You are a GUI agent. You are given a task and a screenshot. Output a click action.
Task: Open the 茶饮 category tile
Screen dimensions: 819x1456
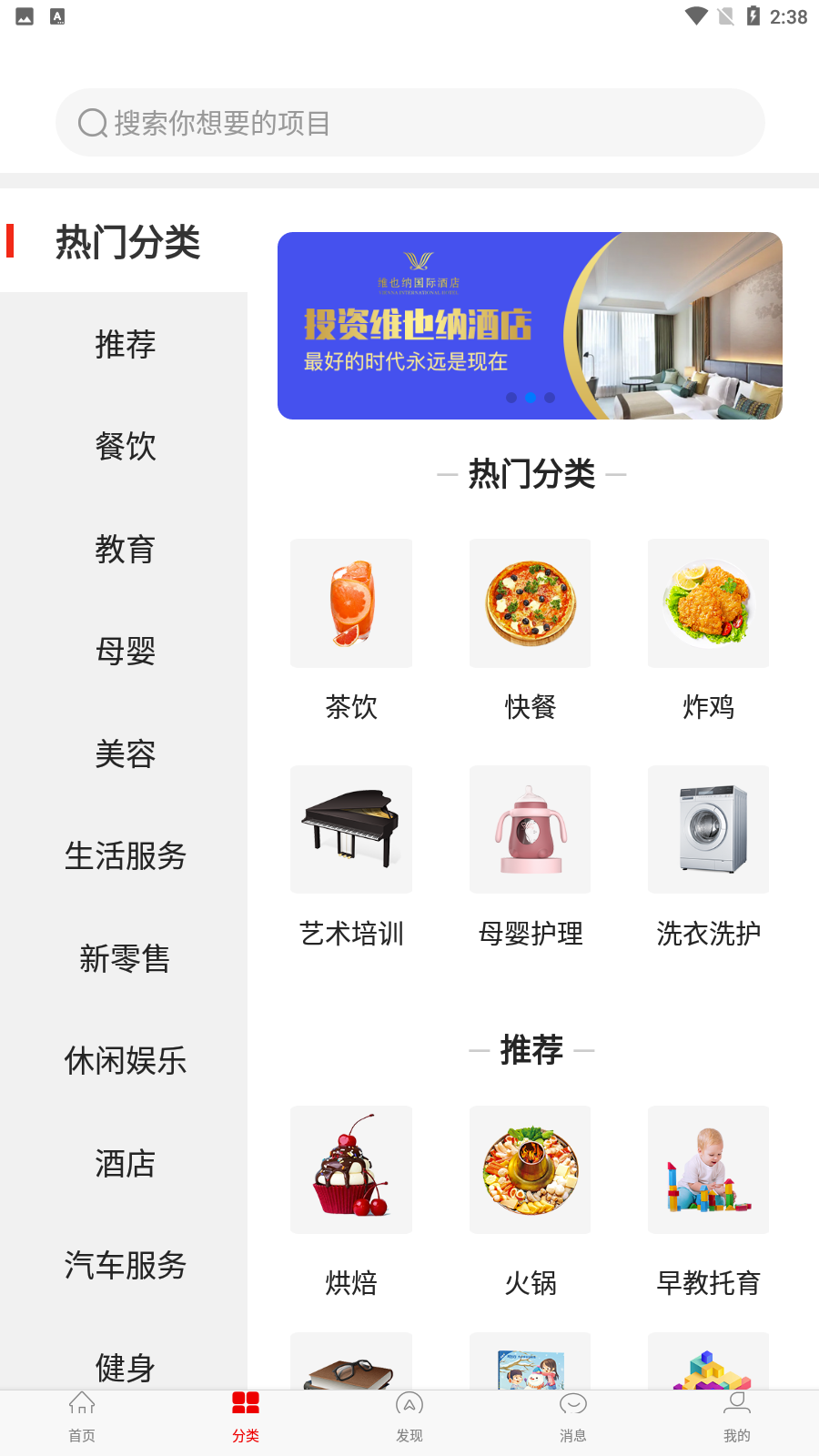tap(351, 628)
